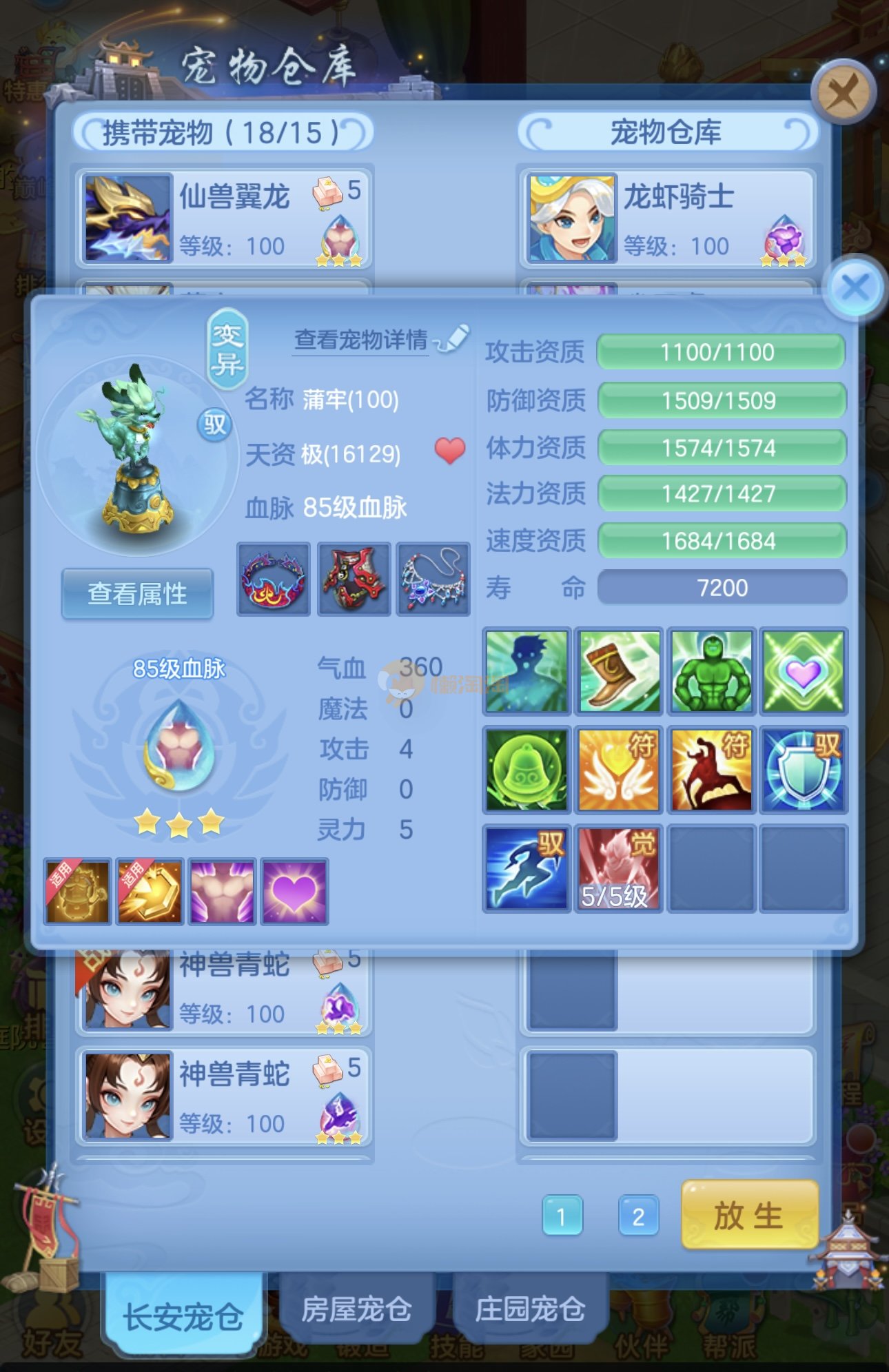Close the pet warehouse window
This screenshot has width=889, height=1372.
pos(842,92)
